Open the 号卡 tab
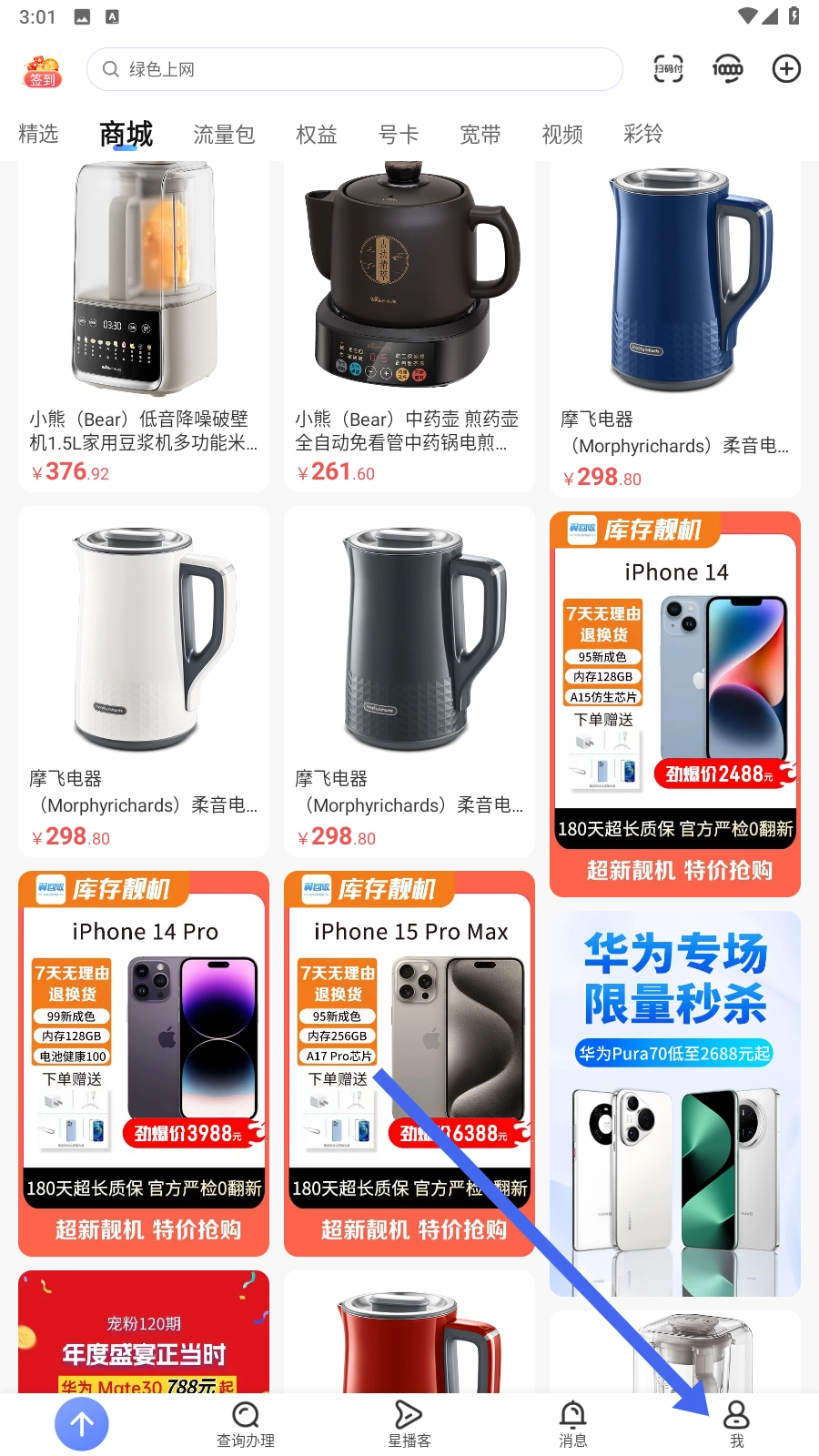The height and width of the screenshot is (1456, 819). 399,135
